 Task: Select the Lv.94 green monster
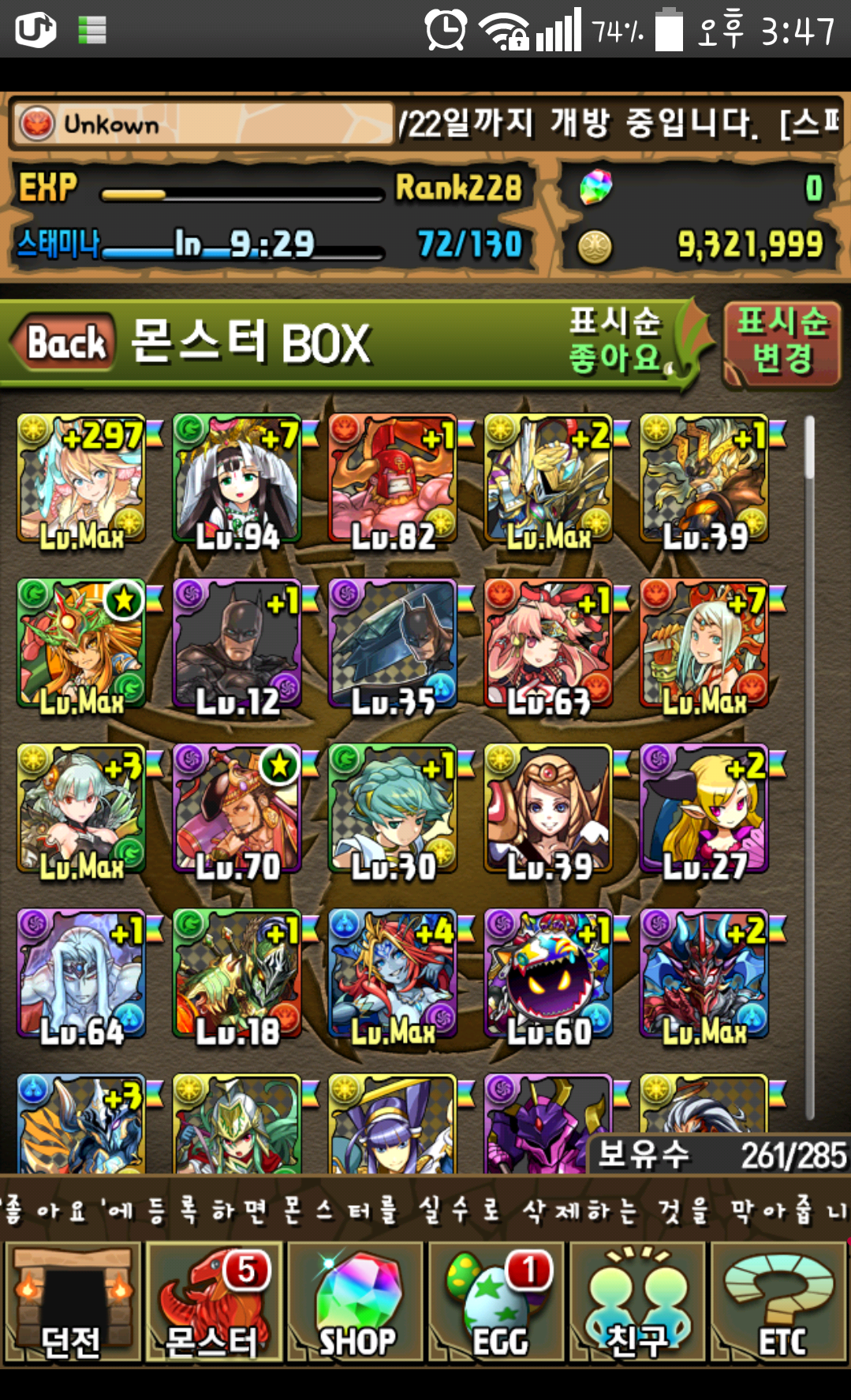tap(237, 480)
